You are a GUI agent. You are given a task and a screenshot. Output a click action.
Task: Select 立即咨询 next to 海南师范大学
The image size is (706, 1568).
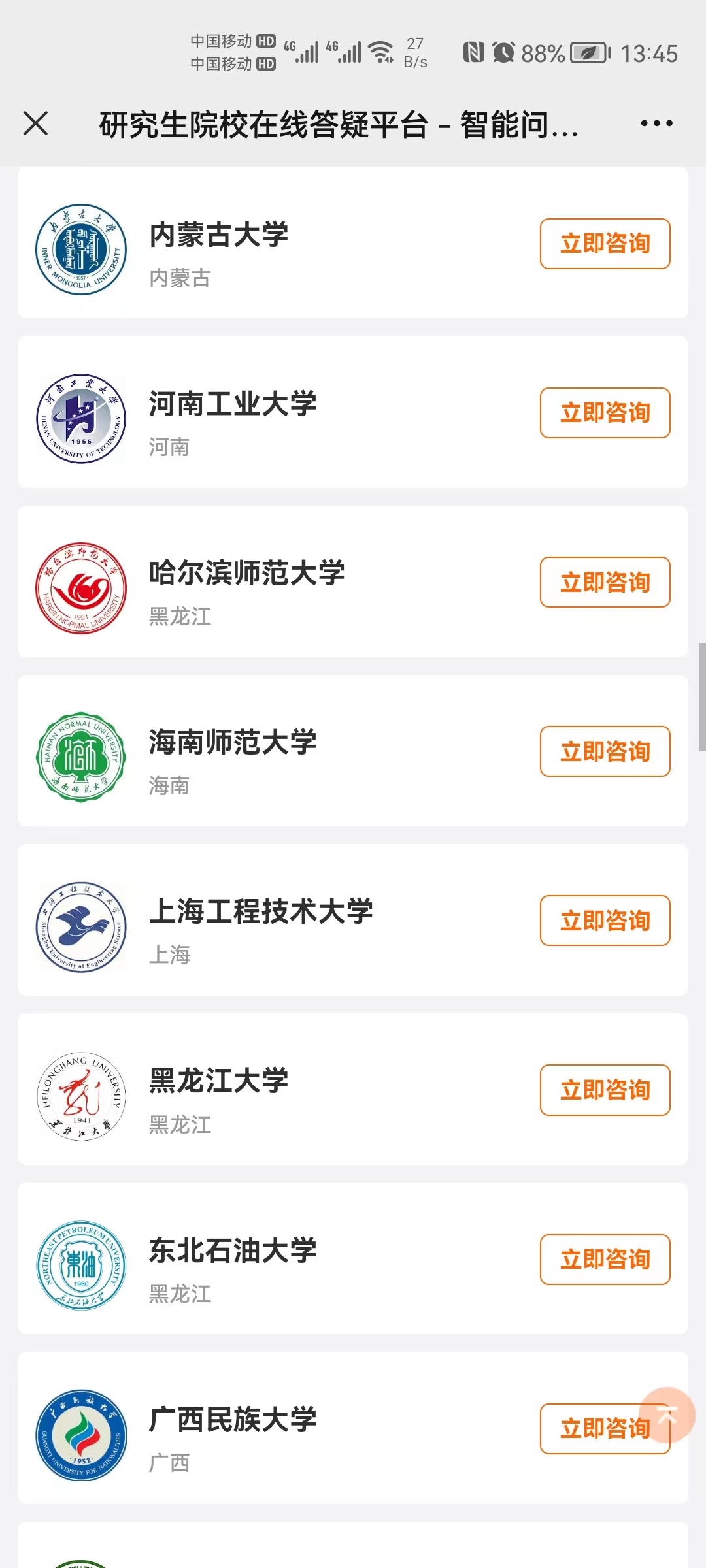(x=605, y=751)
